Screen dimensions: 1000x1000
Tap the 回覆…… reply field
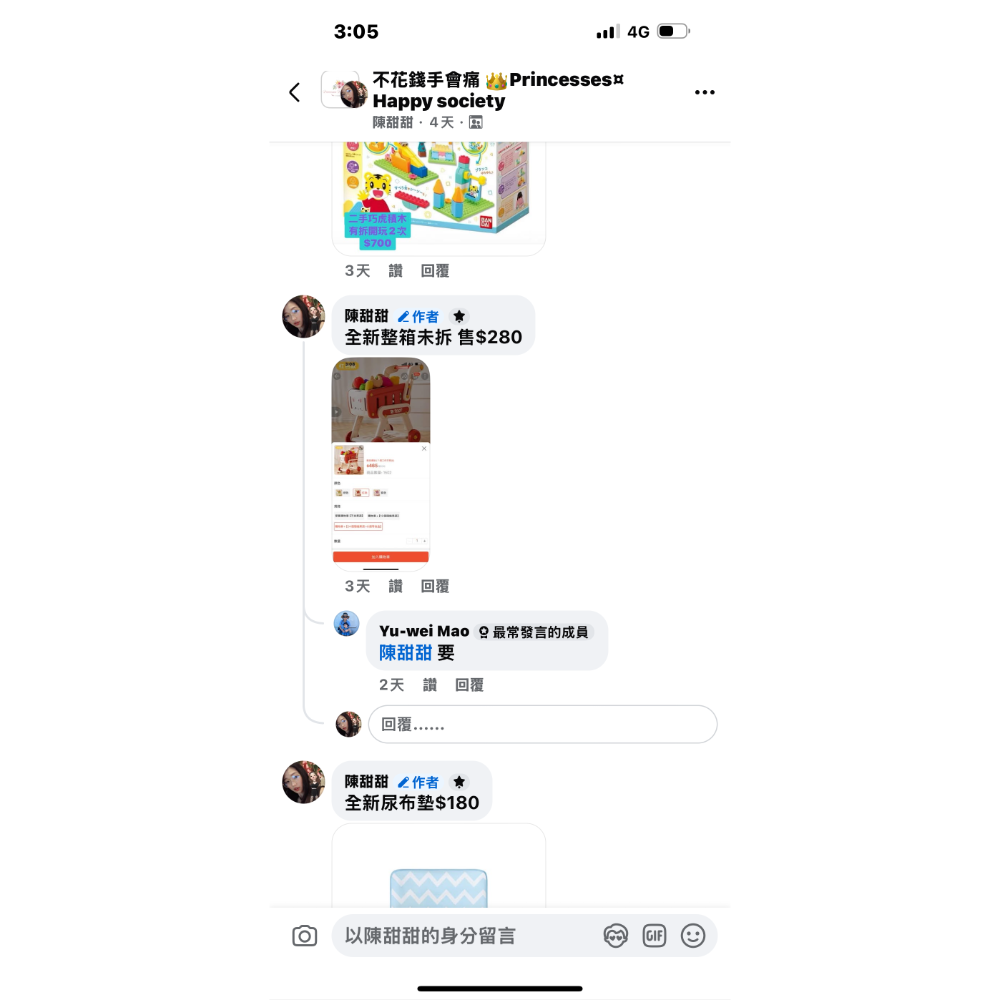click(x=542, y=724)
